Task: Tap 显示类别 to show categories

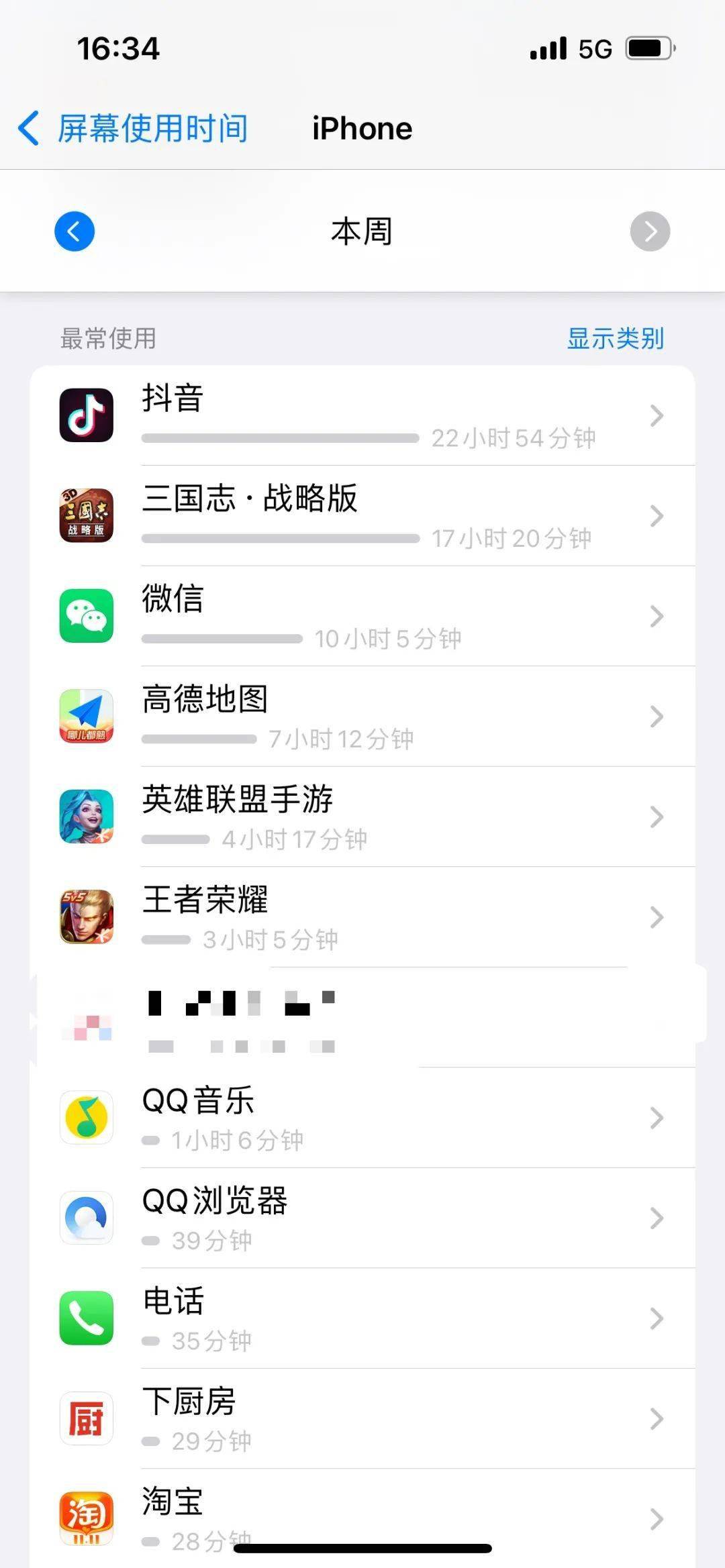Action: [x=615, y=338]
